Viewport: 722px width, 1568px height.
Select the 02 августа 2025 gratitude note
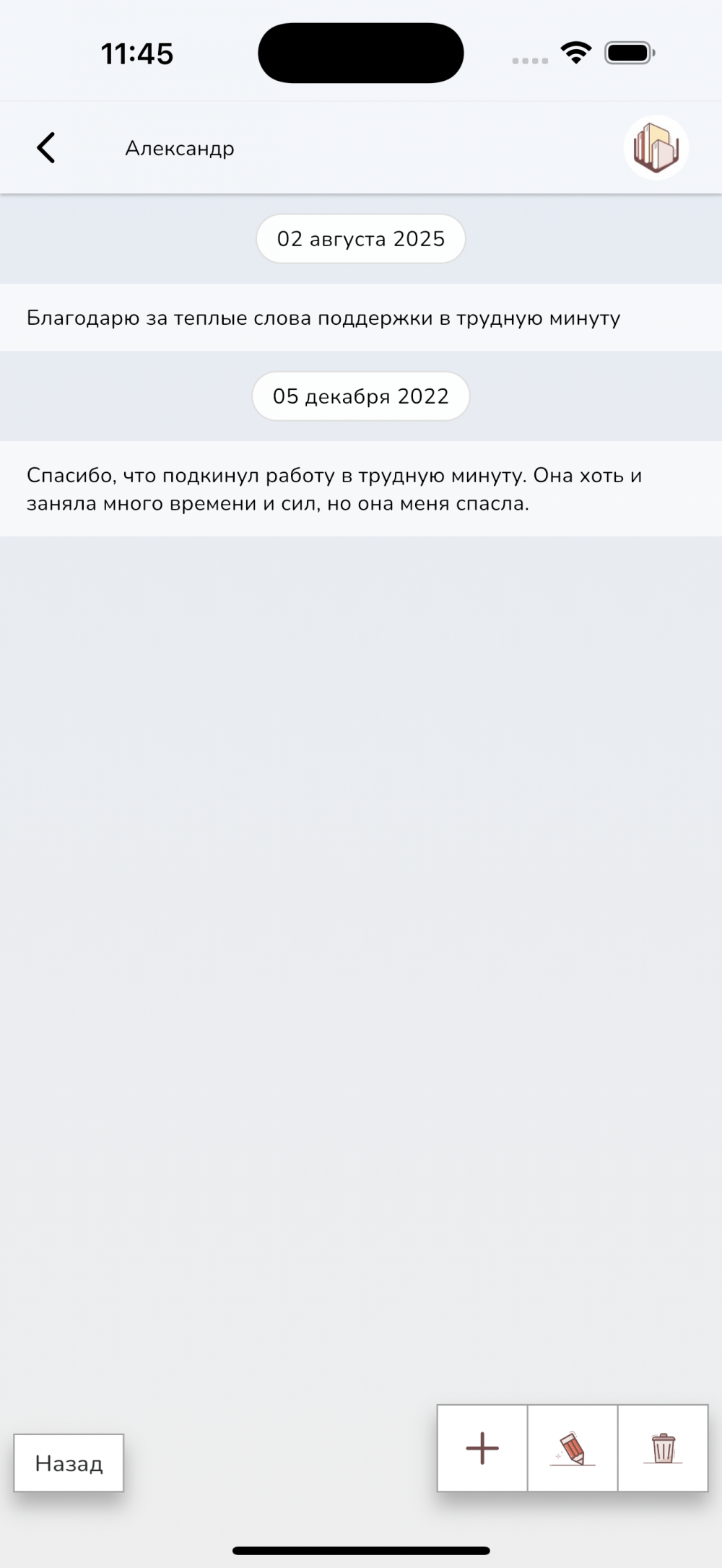coord(323,318)
